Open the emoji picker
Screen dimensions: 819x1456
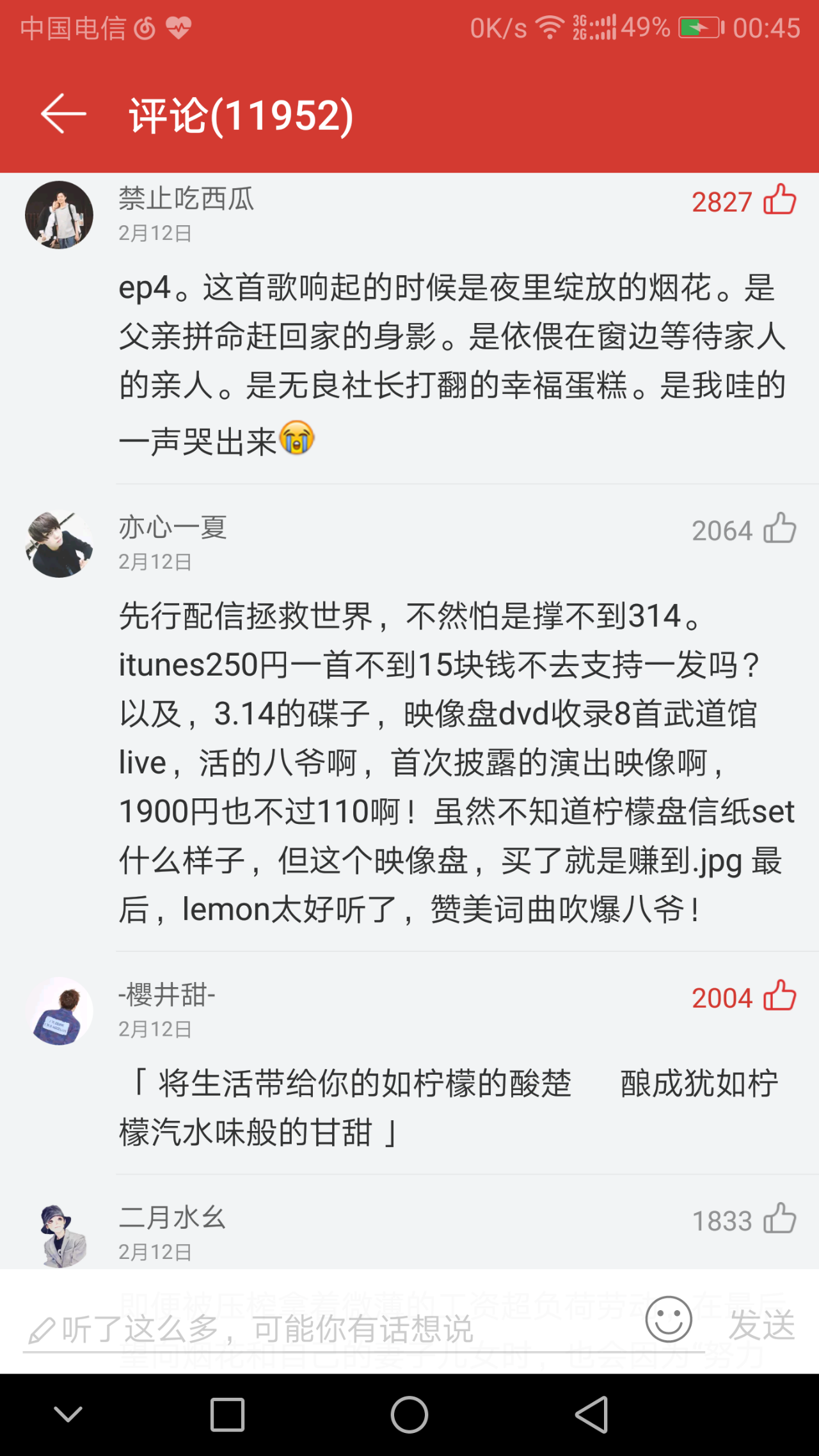point(669,1320)
